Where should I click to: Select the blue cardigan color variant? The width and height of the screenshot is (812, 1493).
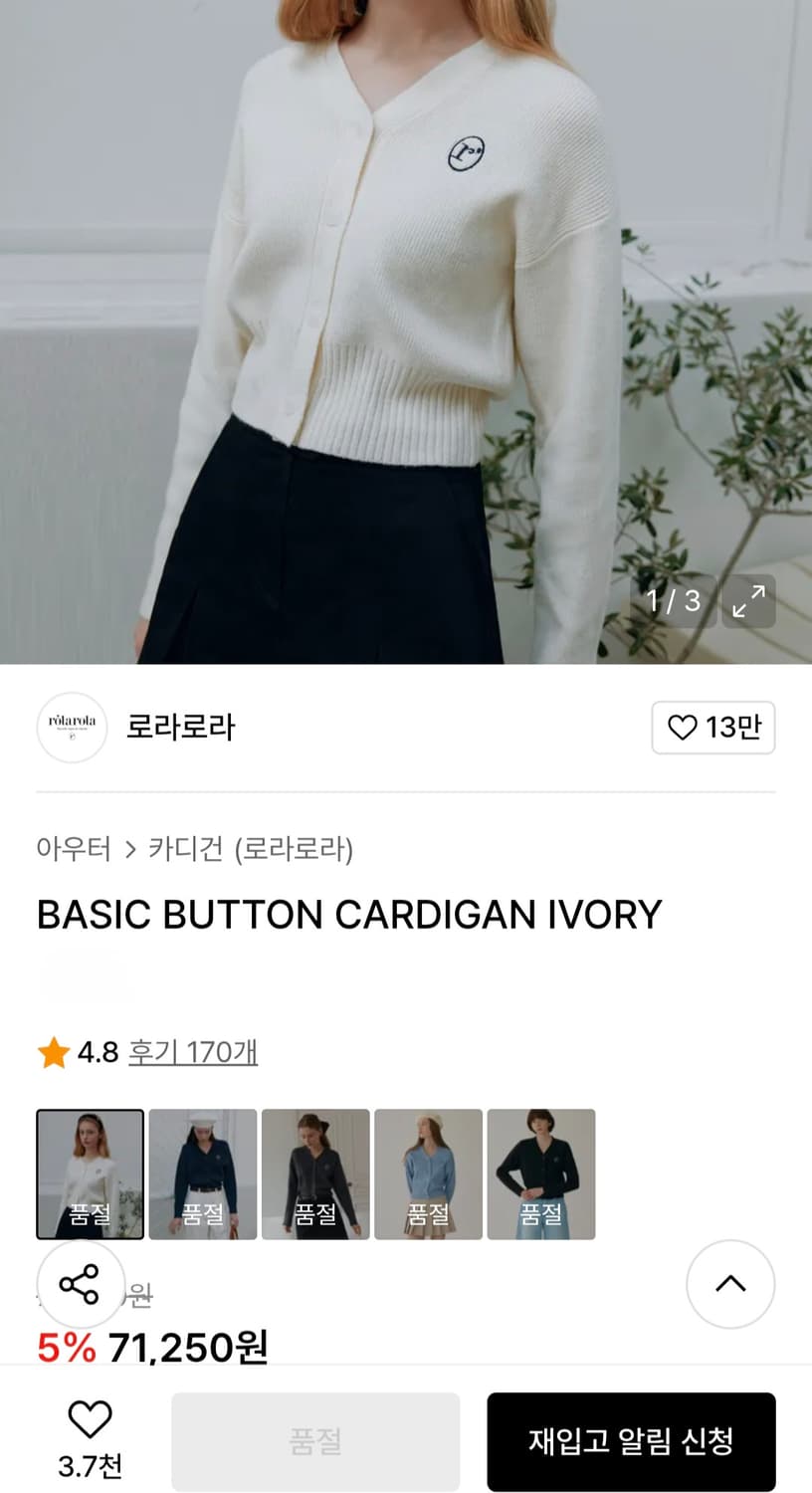click(x=428, y=1174)
